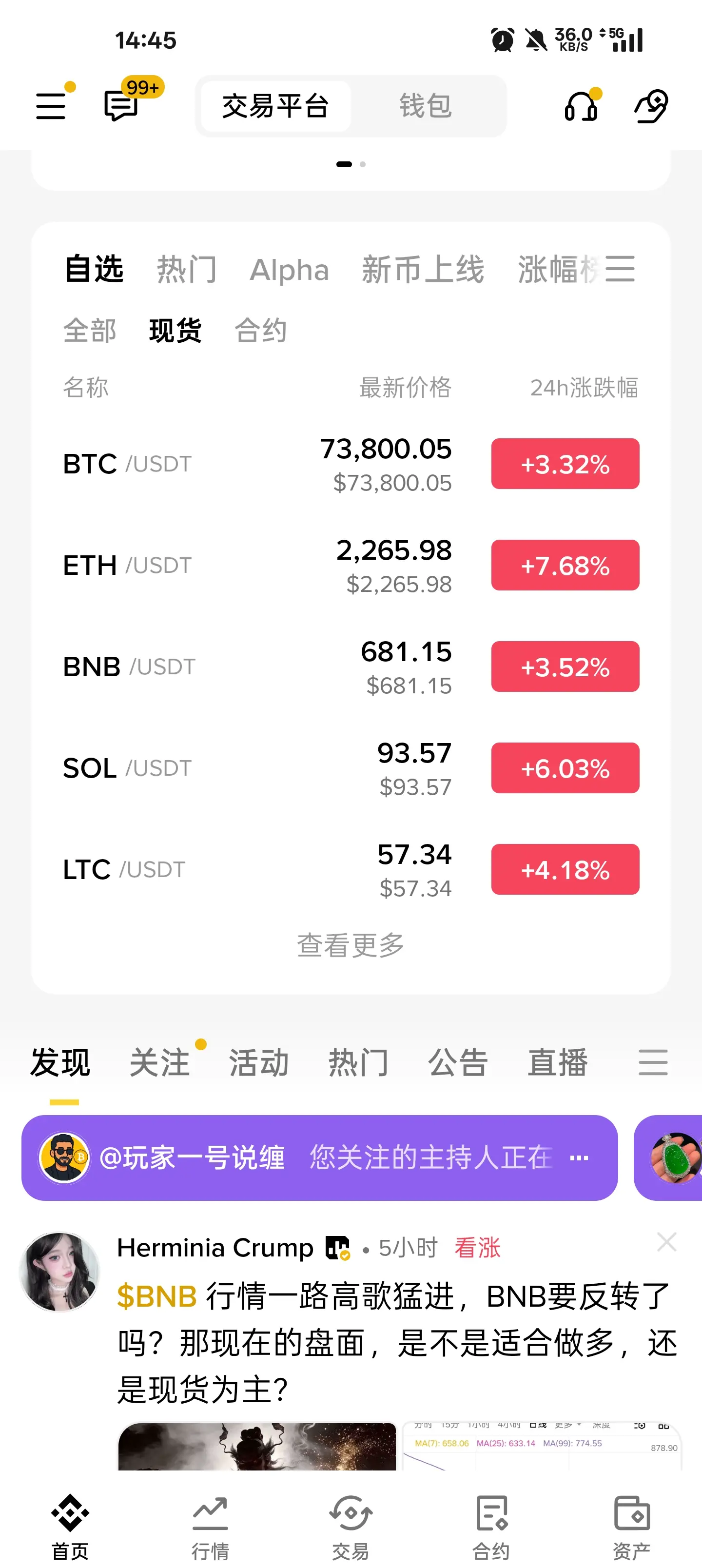Switch to the 钱包 segment

pyautogui.click(x=425, y=106)
